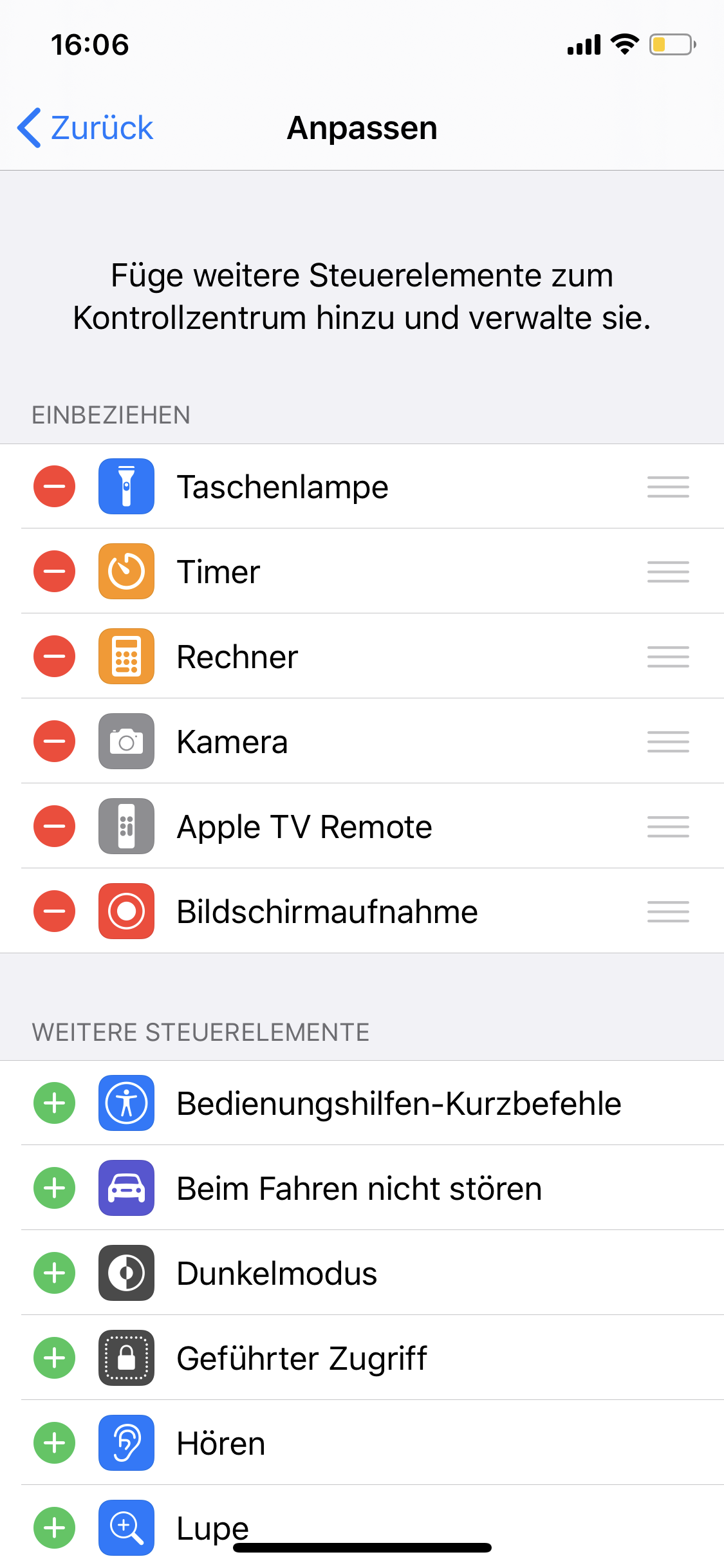This screenshot has height=1568, width=724.
Task: Remove Bildschirmaufnahme from included list
Action: click(x=55, y=911)
